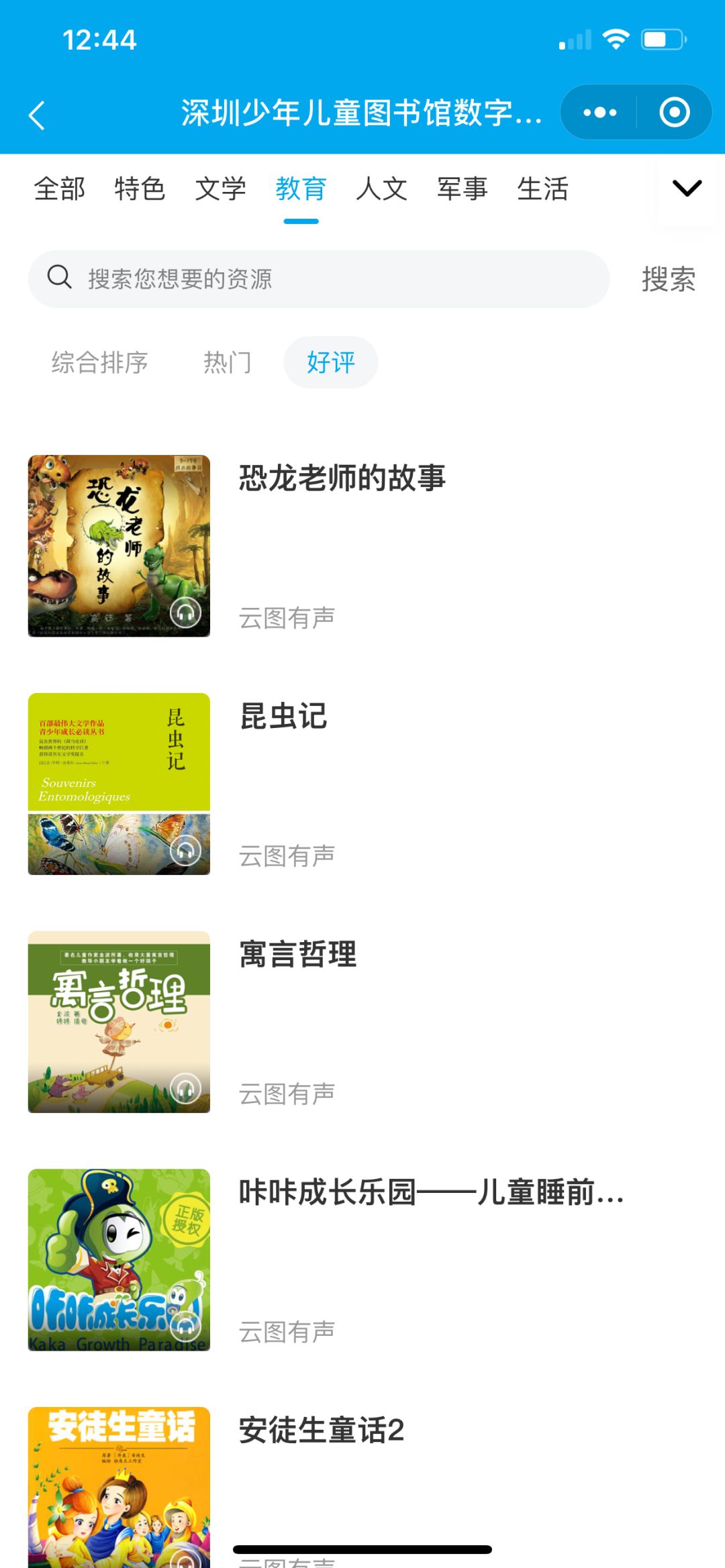725x1568 pixels.
Task: Open the audiobook 昆虫记
Action: point(362,784)
